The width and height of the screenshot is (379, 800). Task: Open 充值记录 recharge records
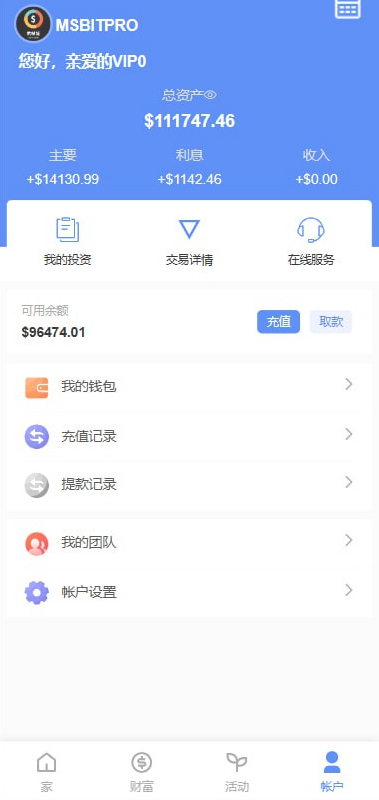click(x=189, y=436)
